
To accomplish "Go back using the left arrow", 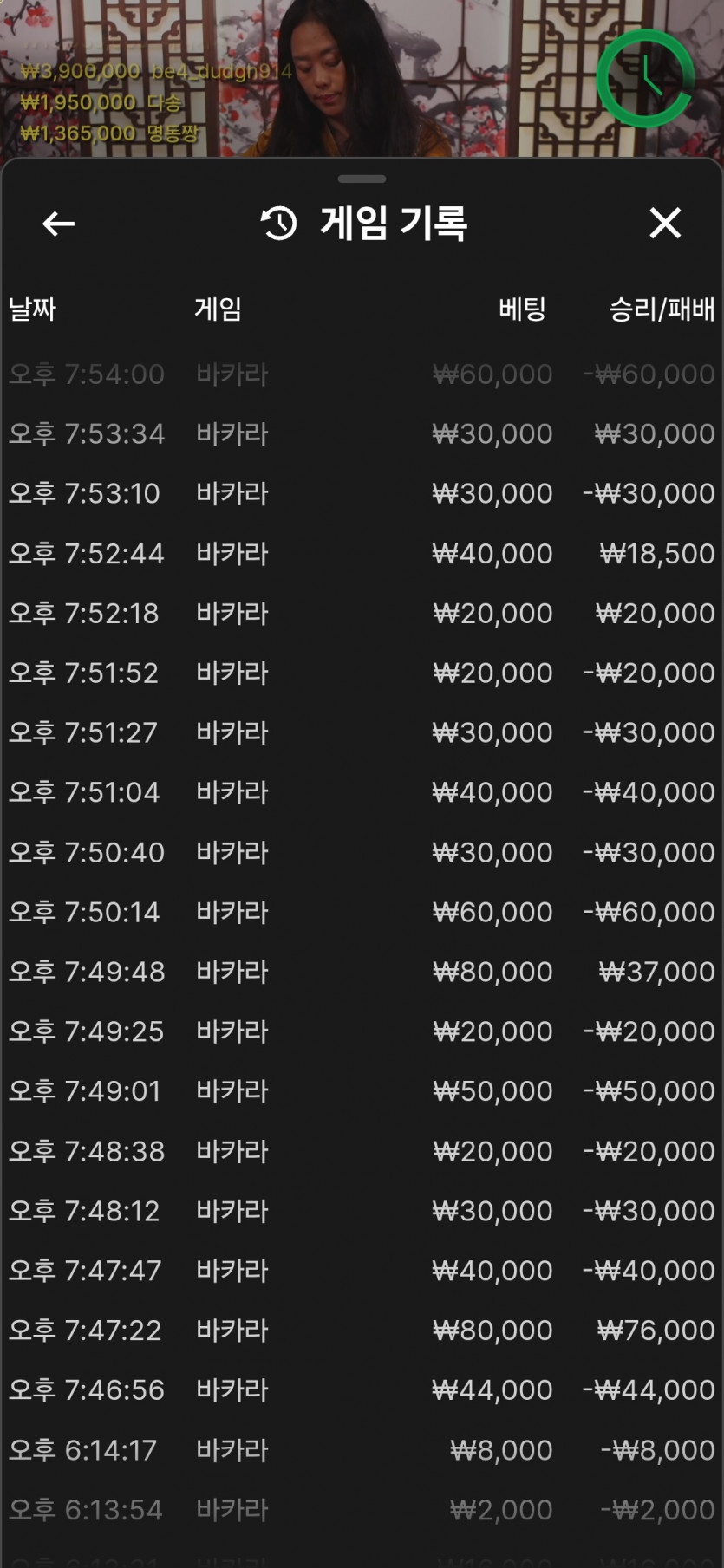I will pyautogui.click(x=58, y=224).
